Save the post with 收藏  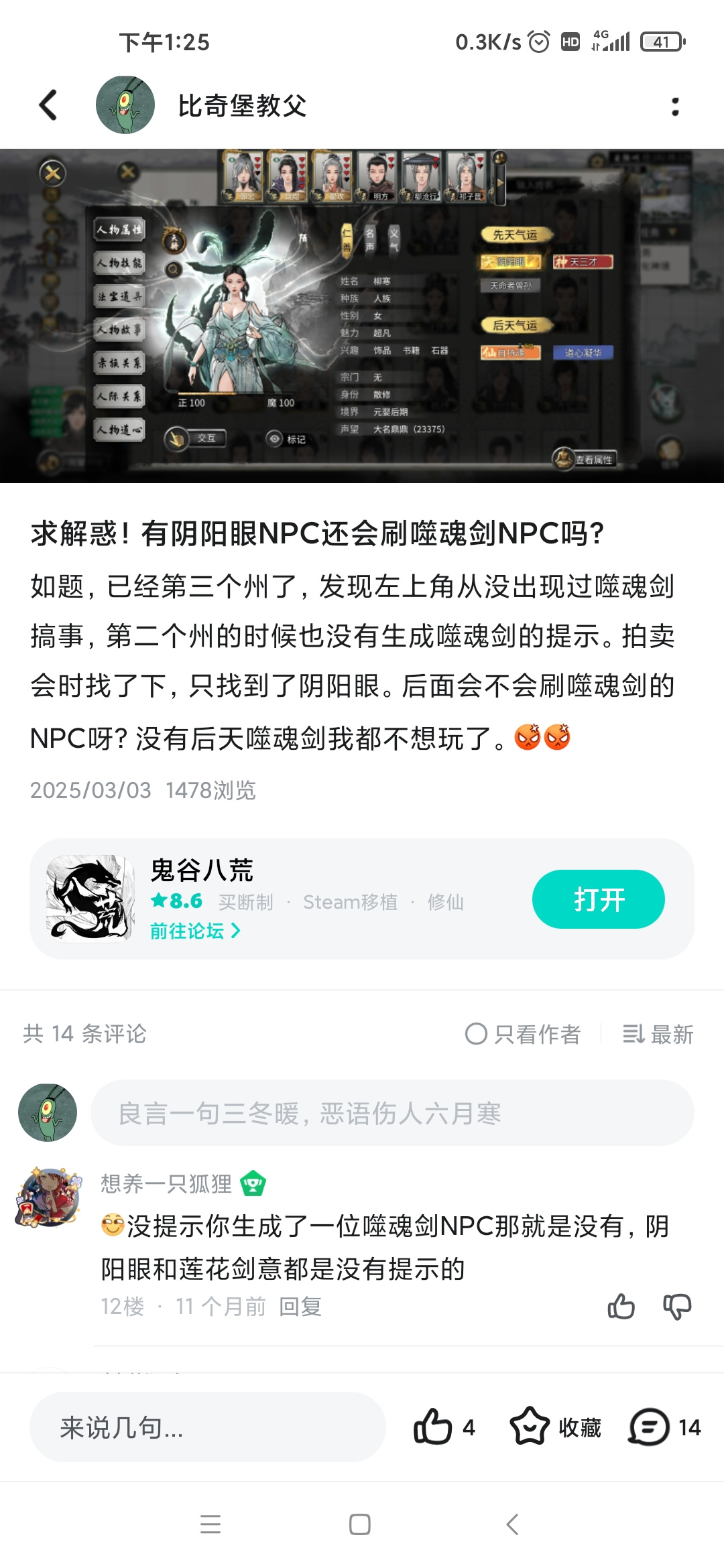(x=556, y=1427)
